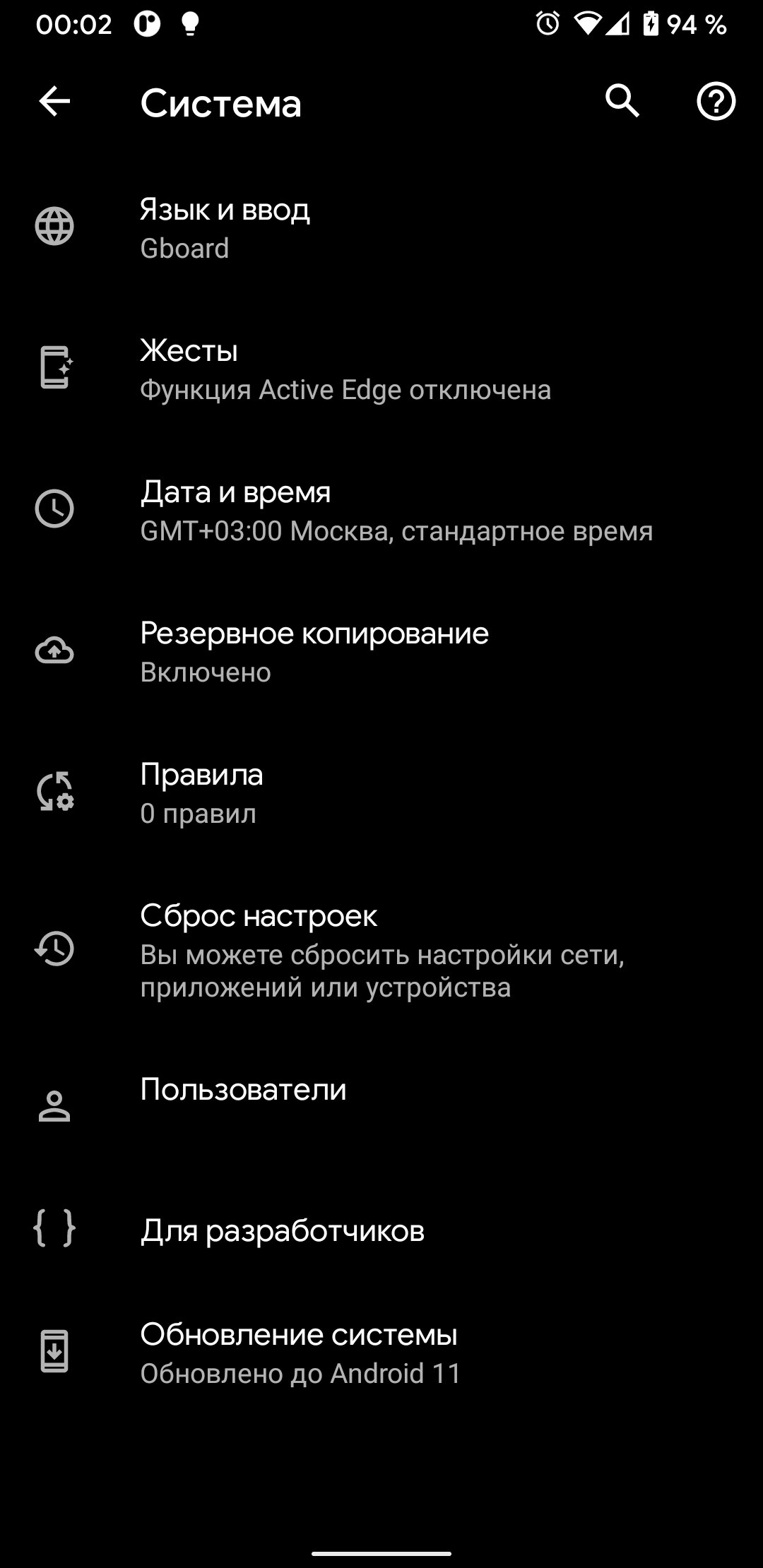Open Резервное копирование
Image resolution: width=763 pixels, height=1568 pixels.
[381, 651]
